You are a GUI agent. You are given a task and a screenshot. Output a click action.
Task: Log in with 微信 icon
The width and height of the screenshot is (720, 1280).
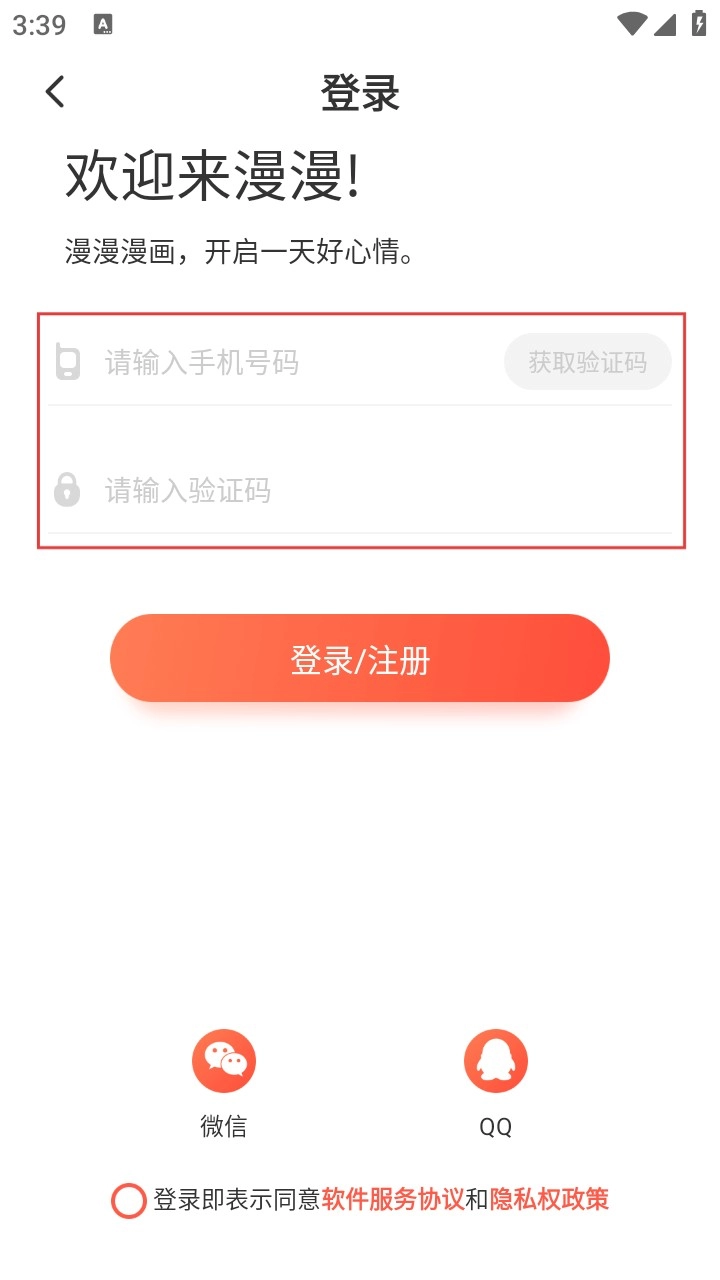tap(224, 1061)
